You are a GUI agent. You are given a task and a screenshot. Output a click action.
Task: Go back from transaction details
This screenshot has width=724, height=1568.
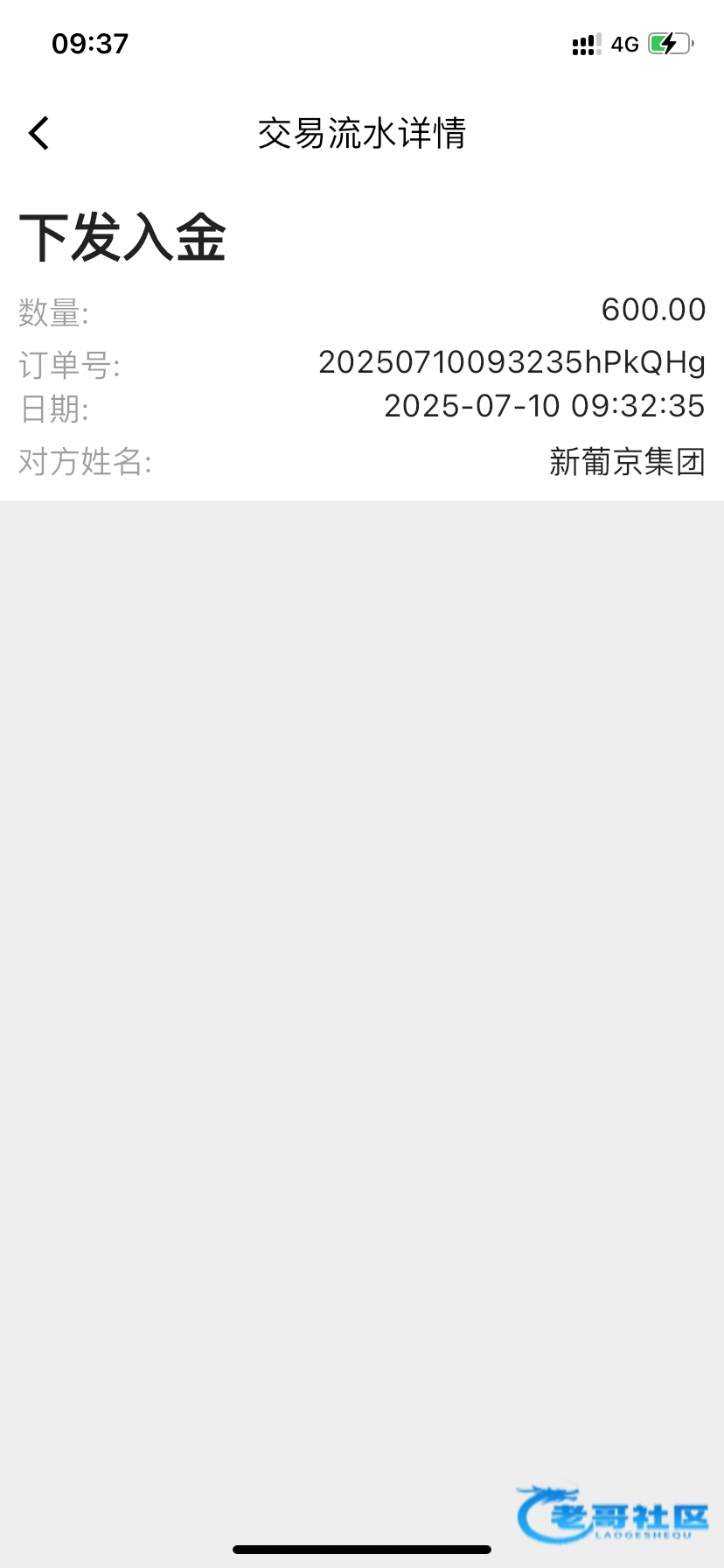(38, 133)
